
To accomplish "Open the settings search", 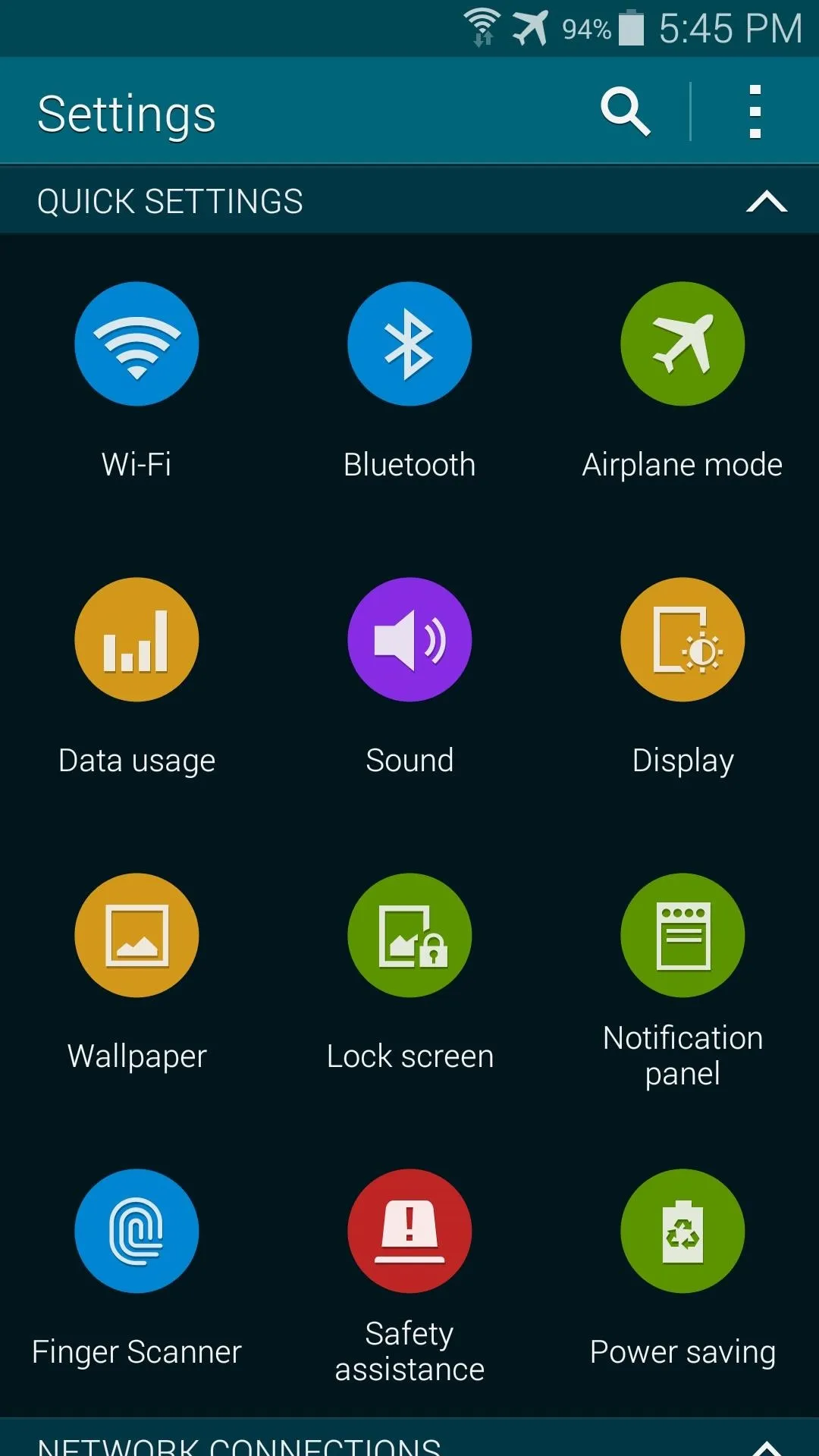I will (625, 112).
